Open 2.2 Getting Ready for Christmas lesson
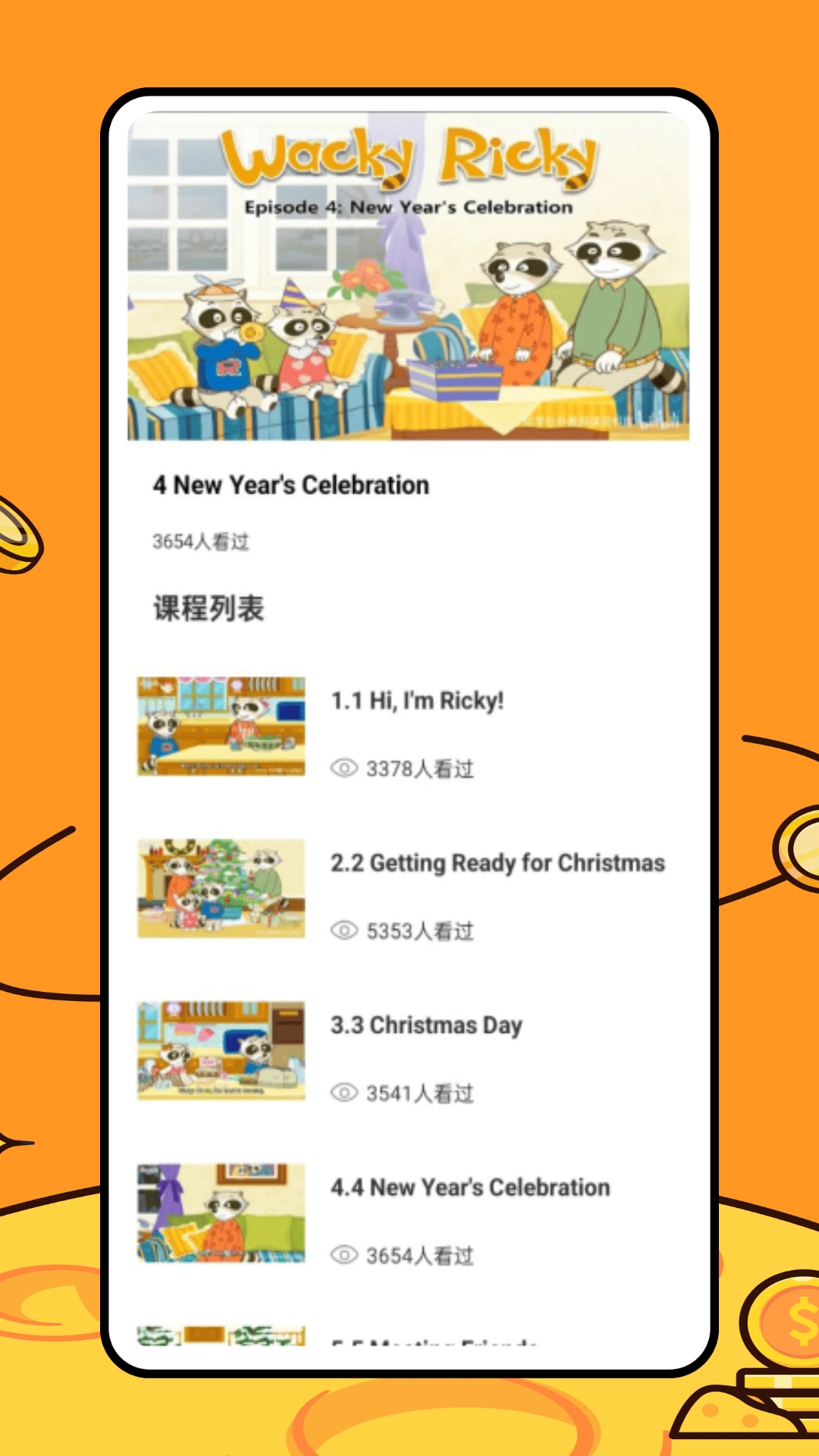This screenshot has height=1456, width=819. [498, 863]
